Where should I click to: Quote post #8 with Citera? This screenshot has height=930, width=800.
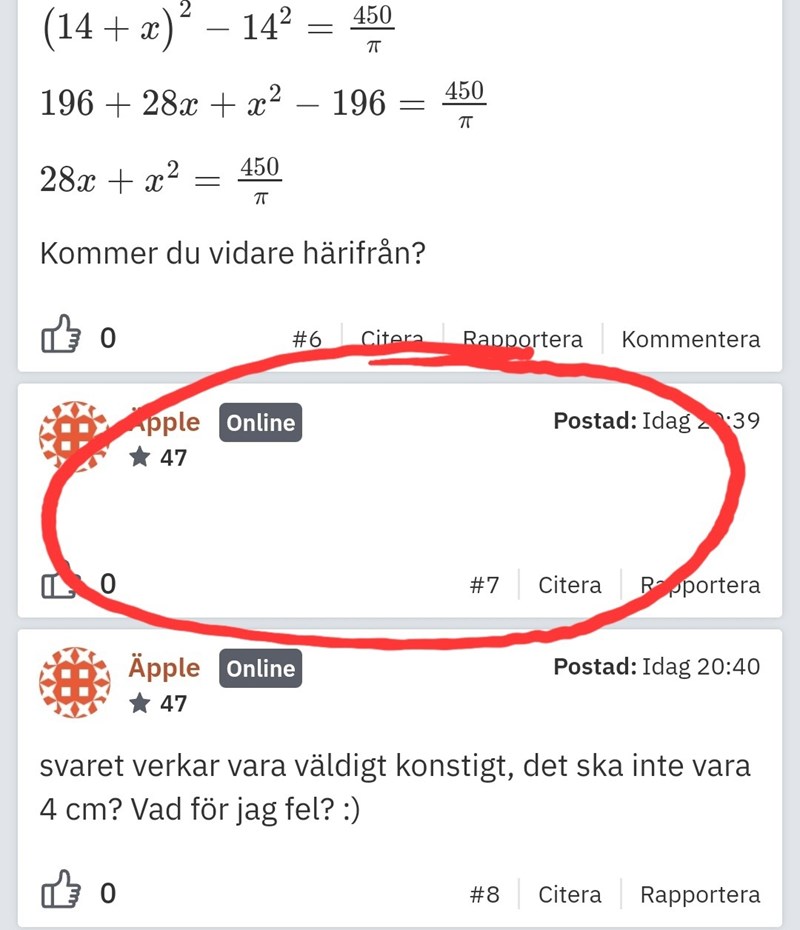[570, 894]
